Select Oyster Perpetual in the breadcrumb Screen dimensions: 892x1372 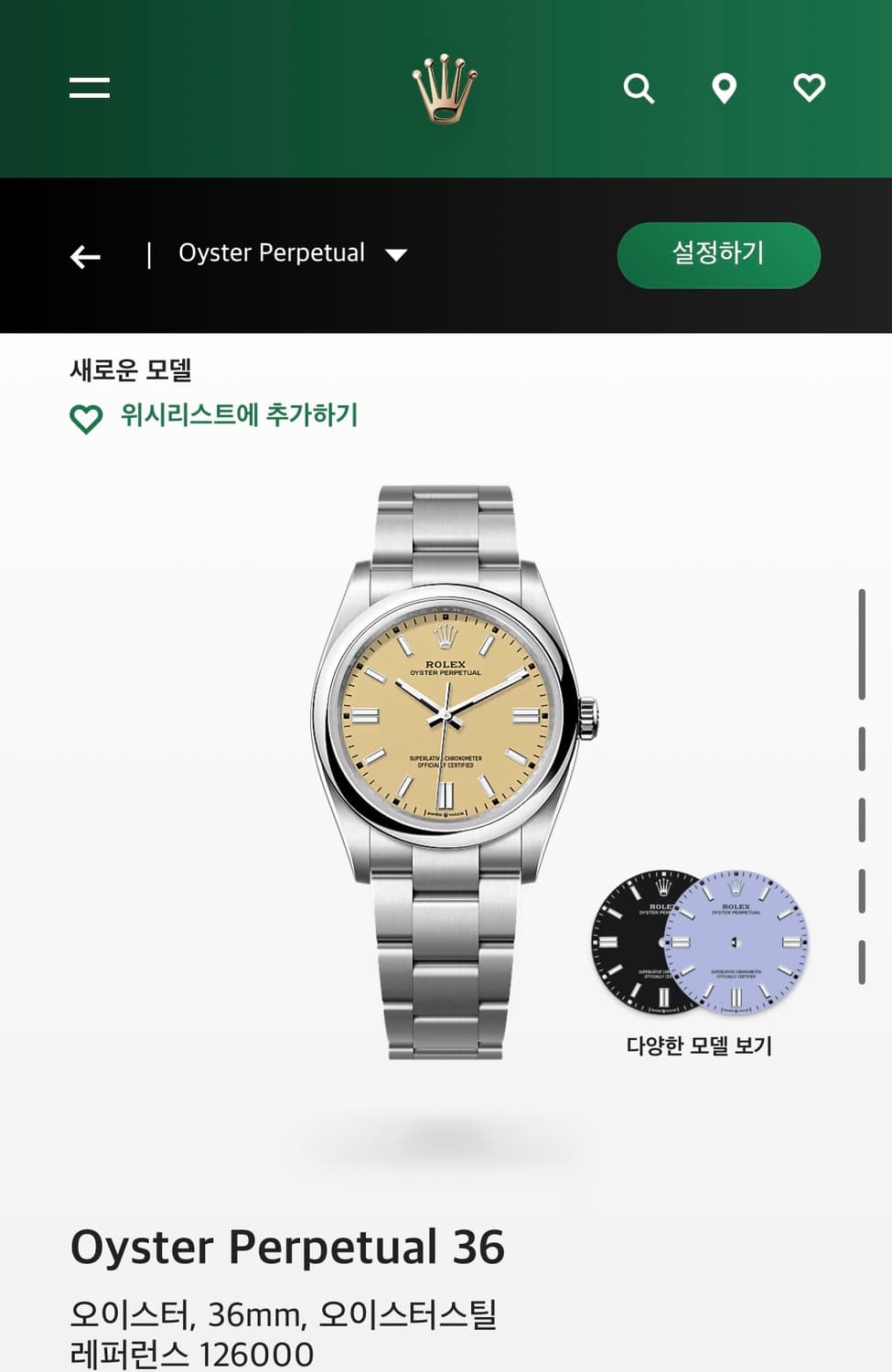[x=272, y=253]
